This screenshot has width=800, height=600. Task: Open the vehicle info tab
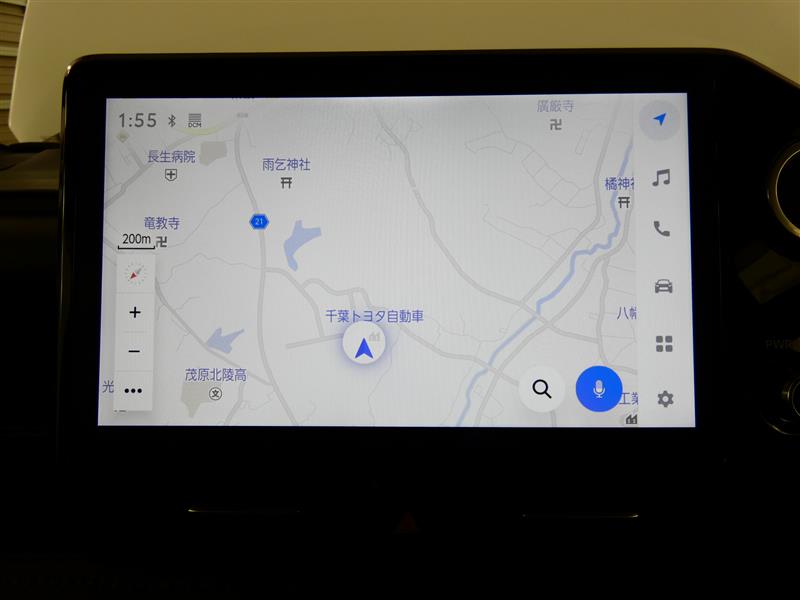click(x=662, y=287)
